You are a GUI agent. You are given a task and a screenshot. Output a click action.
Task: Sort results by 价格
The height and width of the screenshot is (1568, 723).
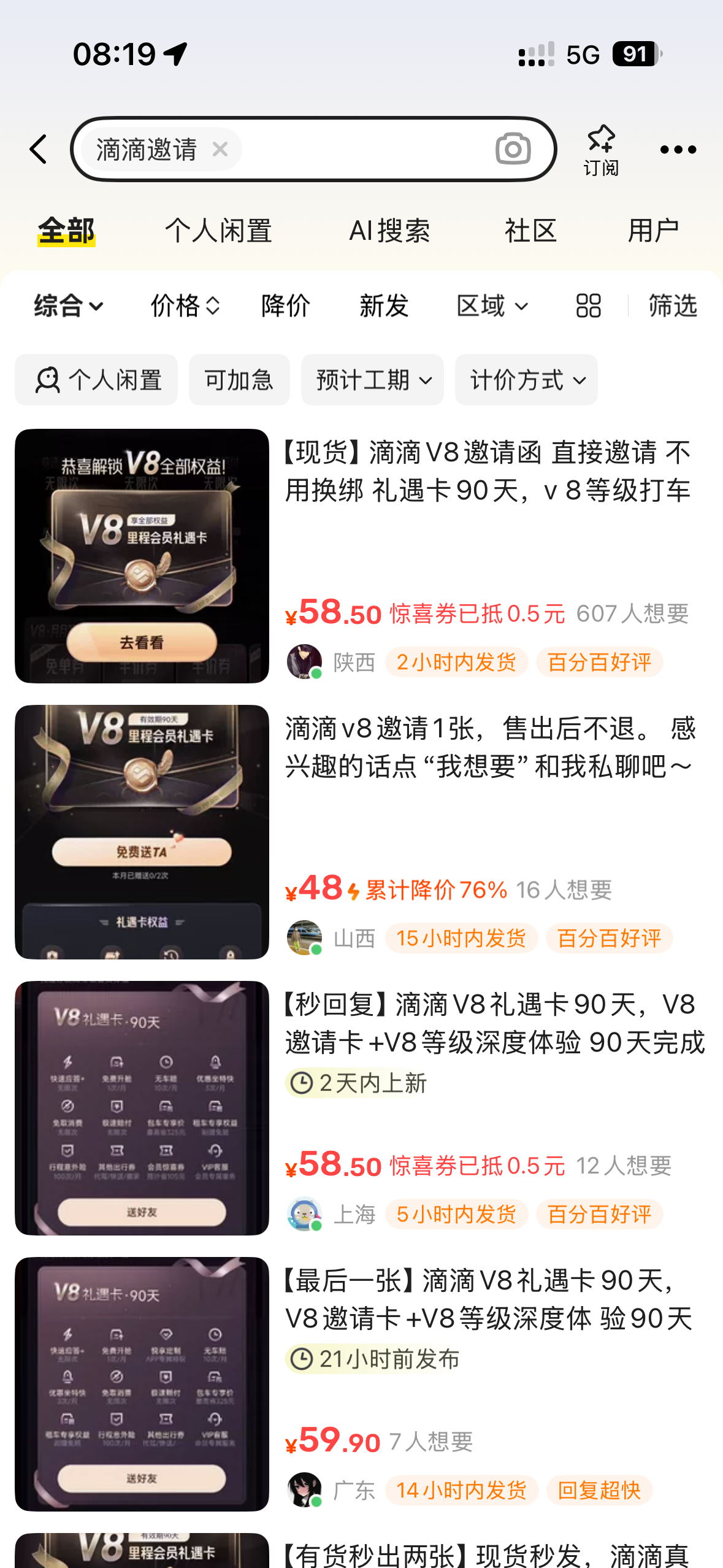pyautogui.click(x=185, y=306)
